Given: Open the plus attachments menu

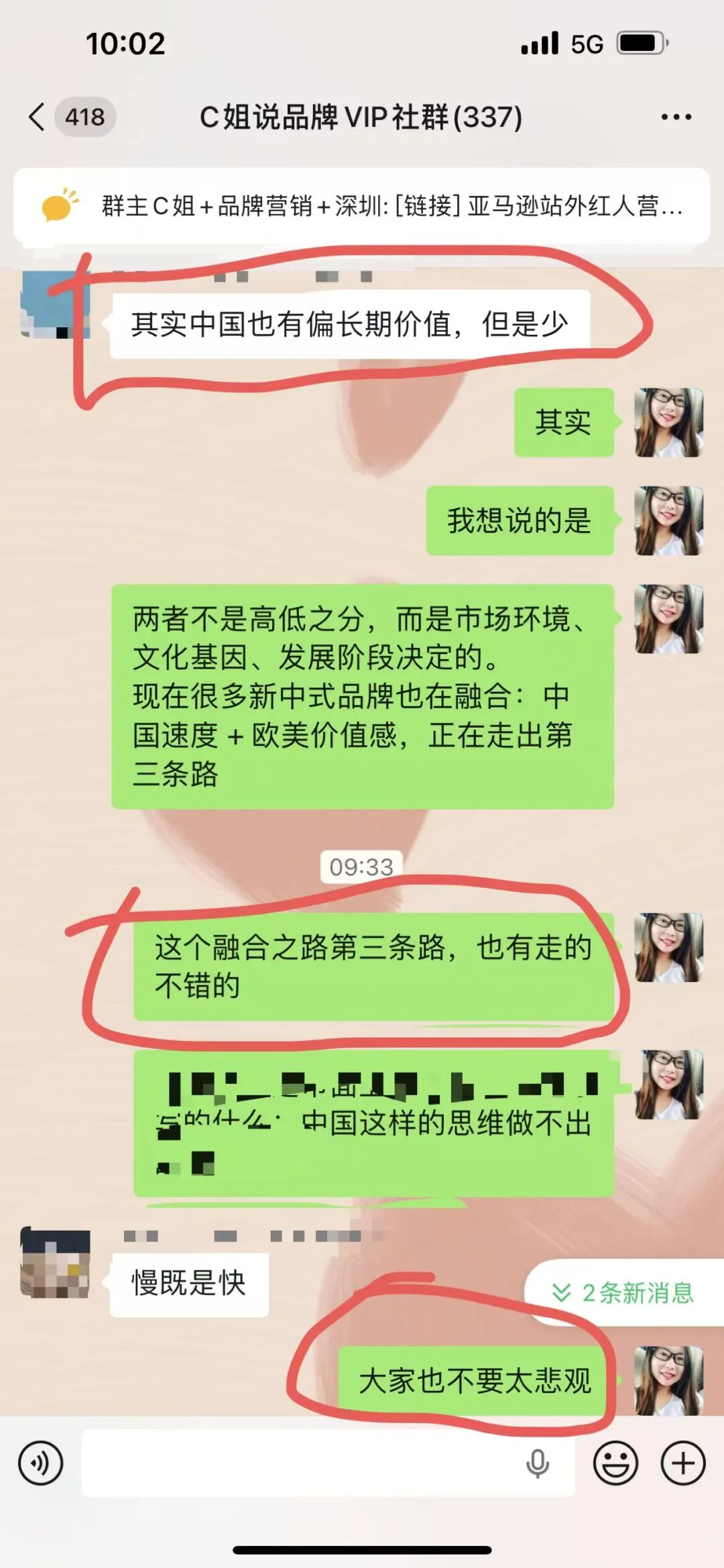Looking at the screenshot, I should coord(682,1463).
